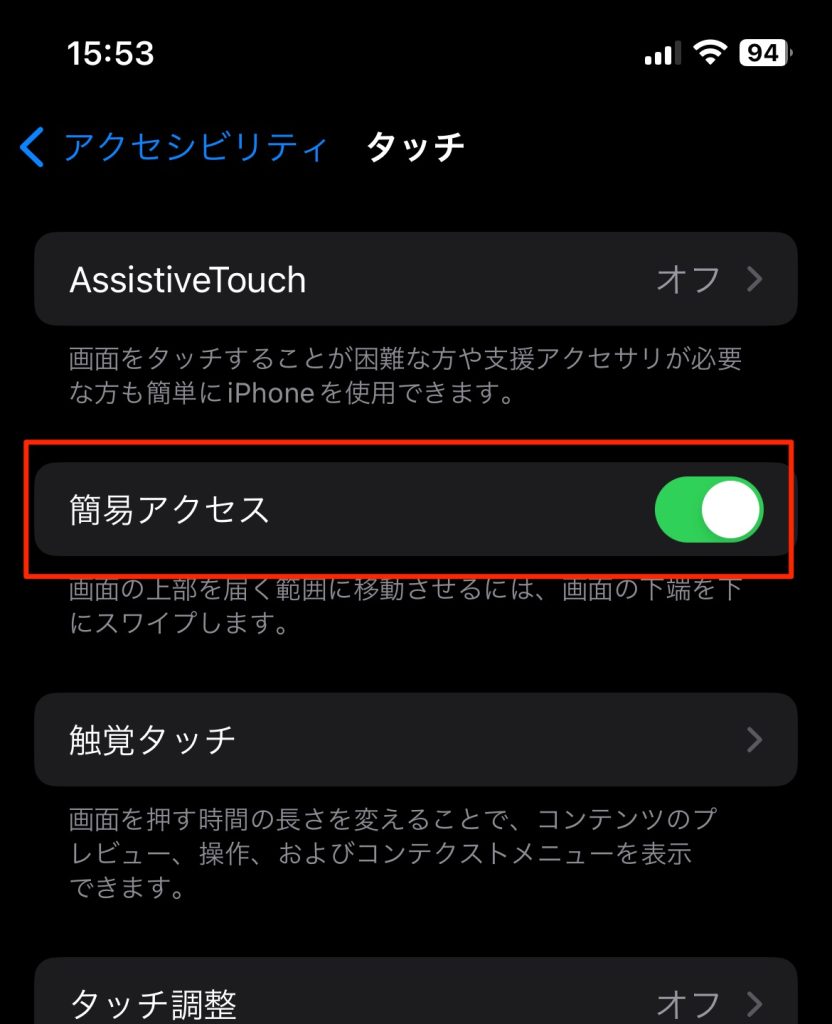Open タッチ調整 settings row
Image resolution: width=832 pixels, height=1024 pixels.
(415, 1000)
